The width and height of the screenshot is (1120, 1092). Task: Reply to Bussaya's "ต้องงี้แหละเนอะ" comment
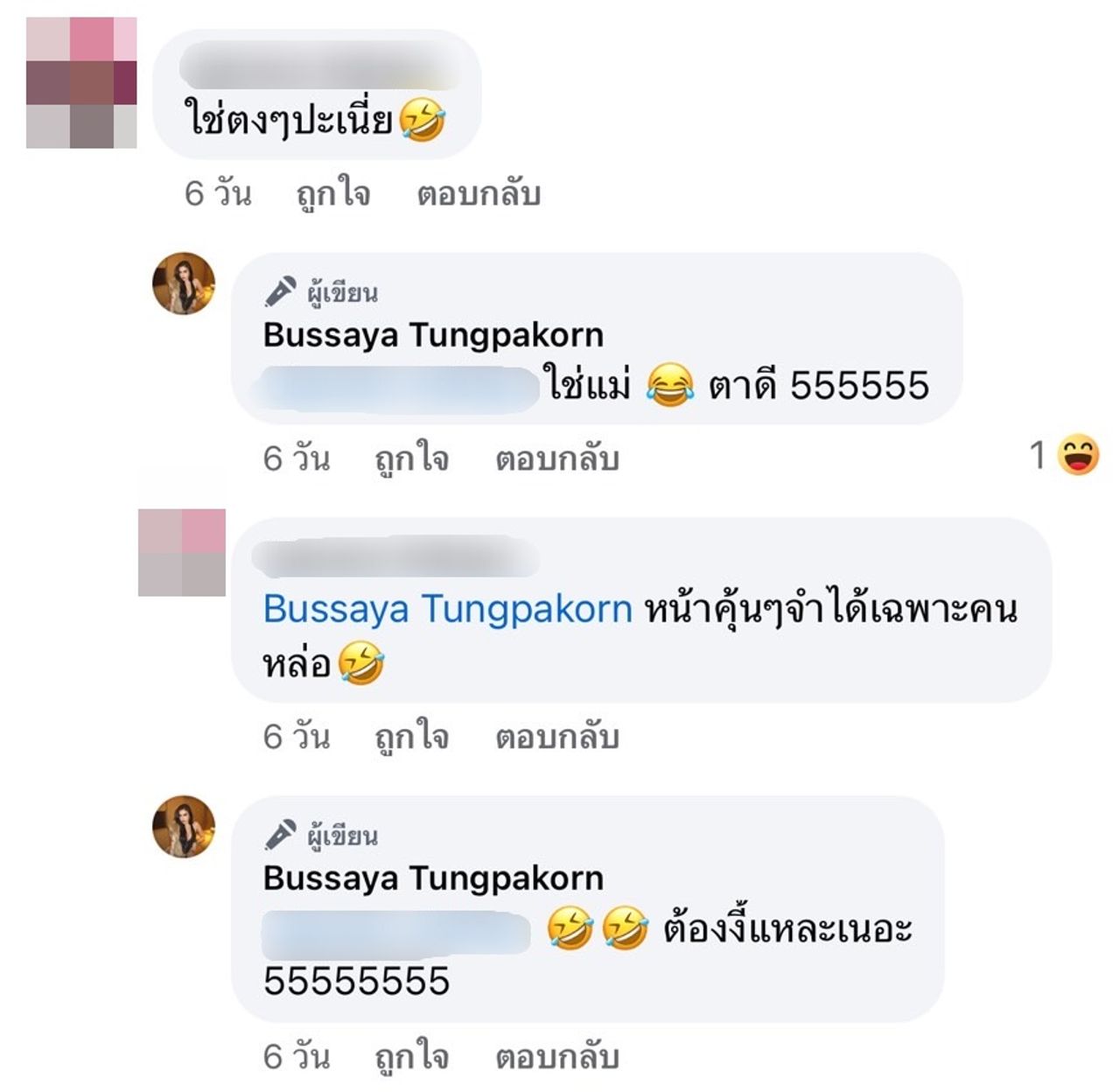[556, 1057]
